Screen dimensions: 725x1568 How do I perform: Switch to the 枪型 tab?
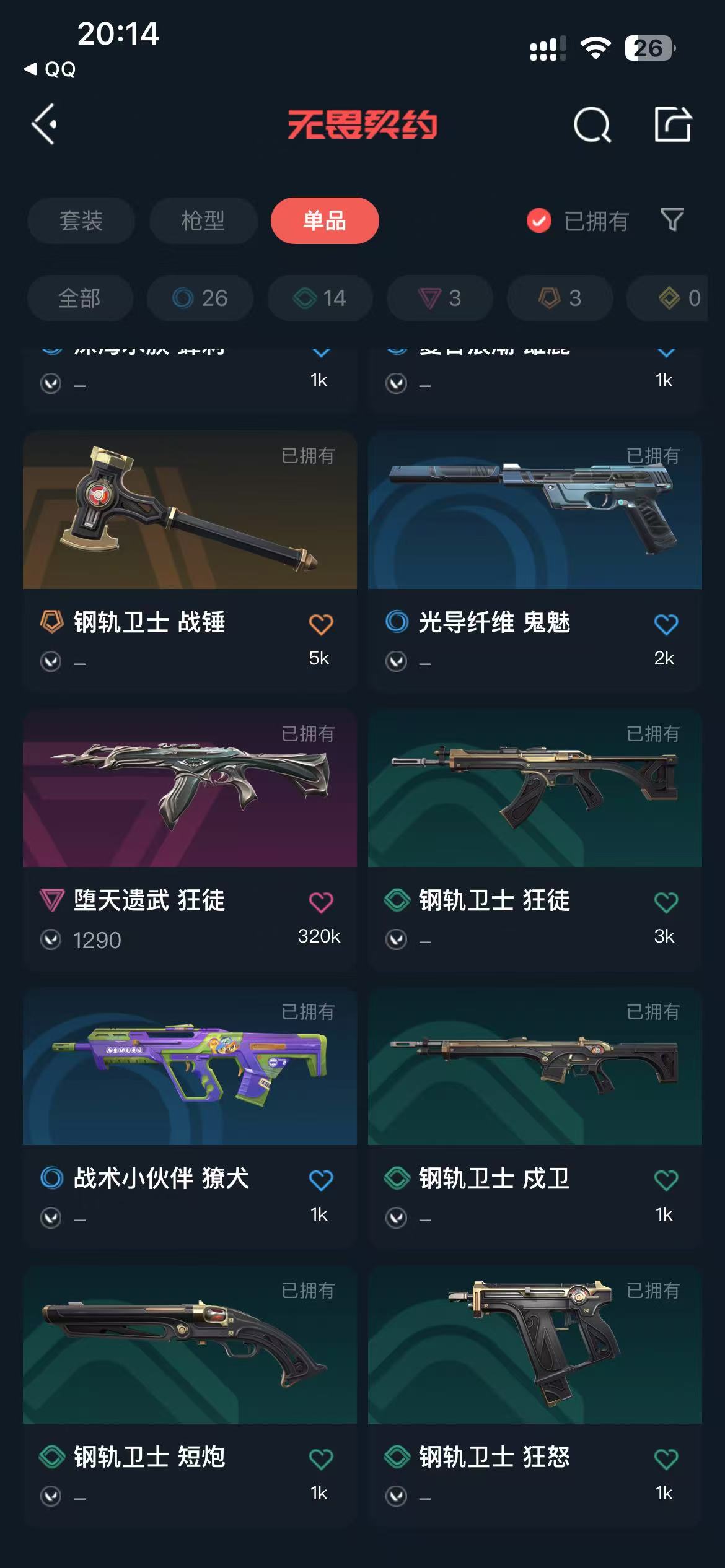[x=203, y=220]
